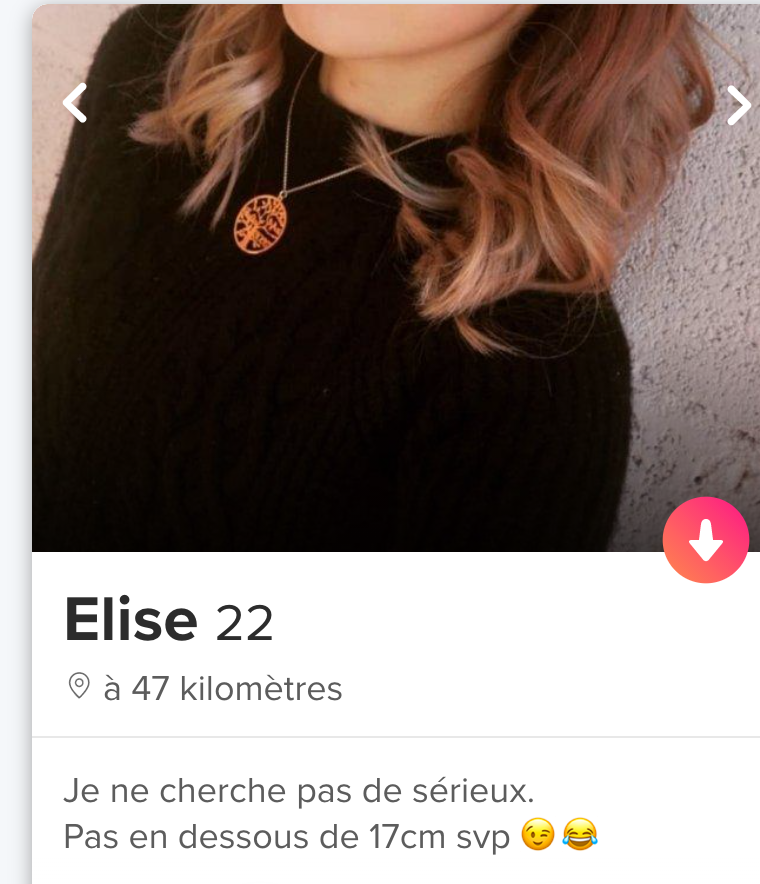Go to the previous profile photo
760x884 pixels.
75,103
